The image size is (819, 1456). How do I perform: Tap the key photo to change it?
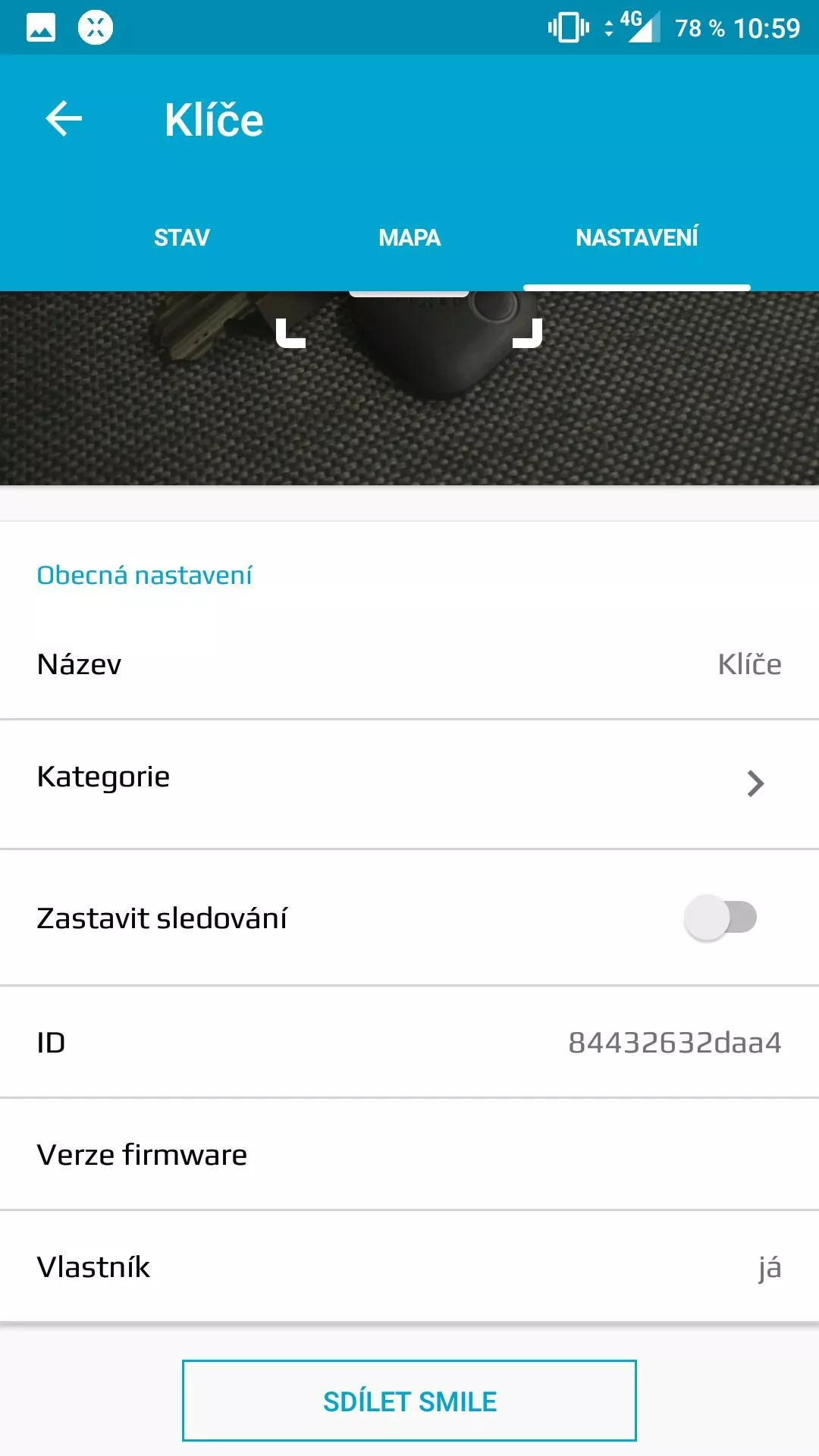409,388
